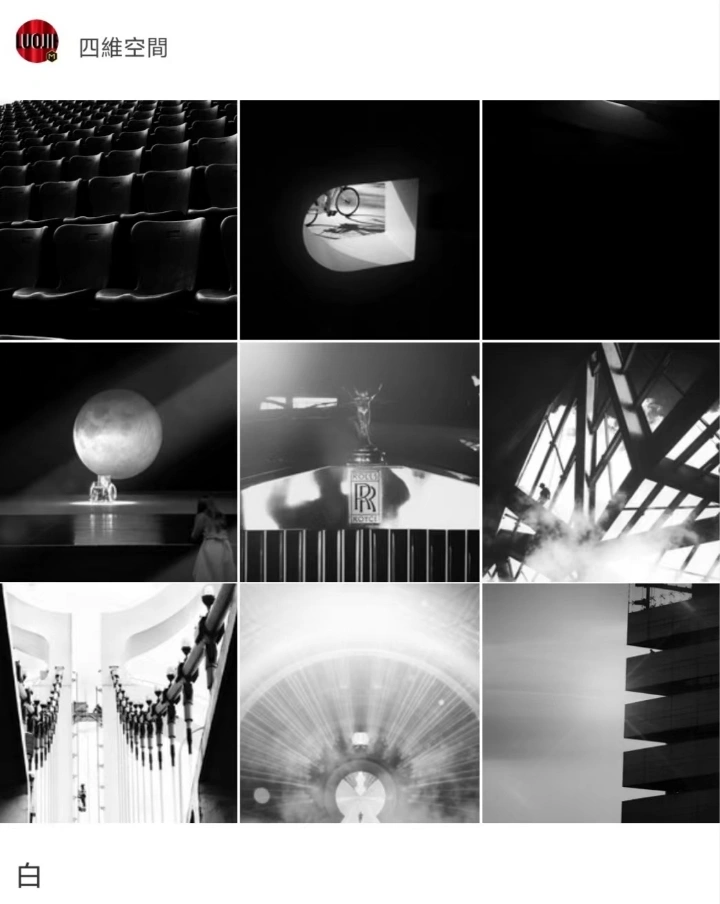Open the nearly all-black photo
The height and width of the screenshot is (904, 720).
[601, 220]
